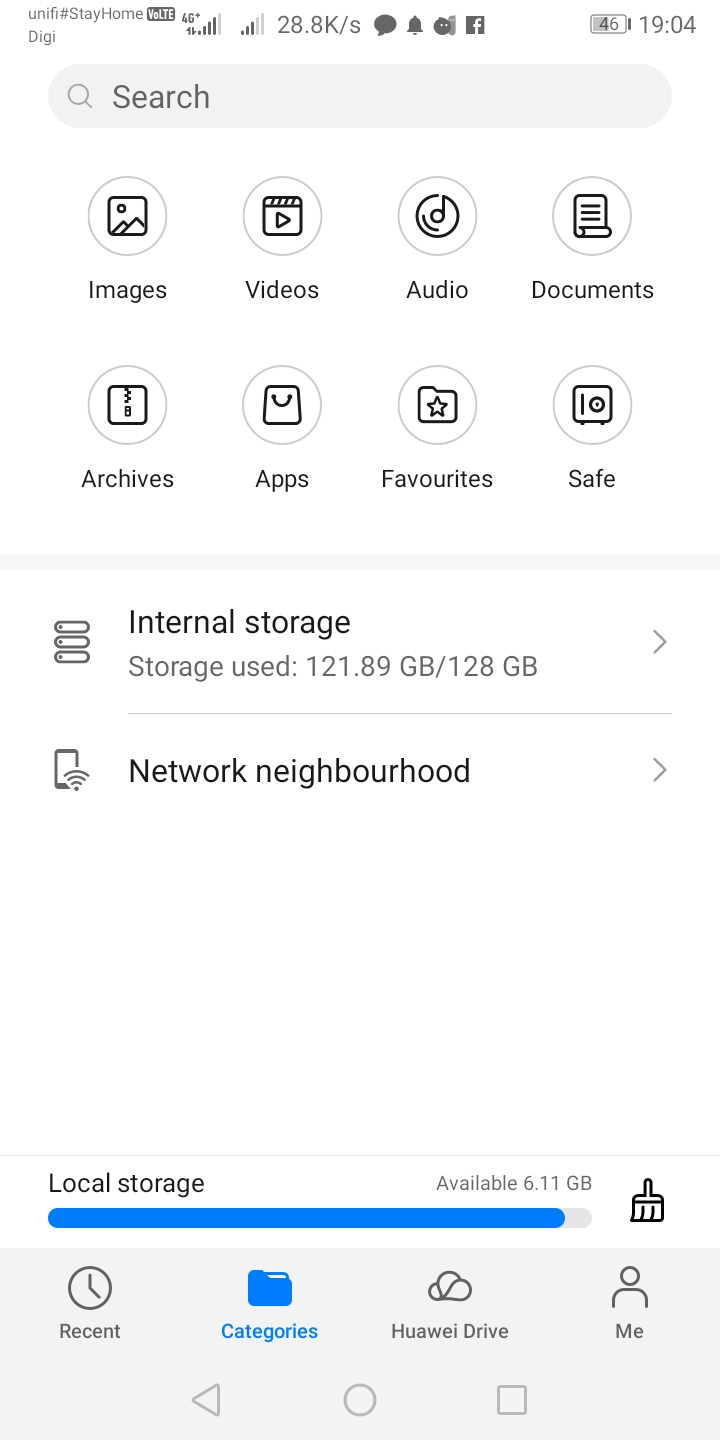Tap the Search field
Viewport: 720px width, 1440px height.
pyautogui.click(x=360, y=96)
